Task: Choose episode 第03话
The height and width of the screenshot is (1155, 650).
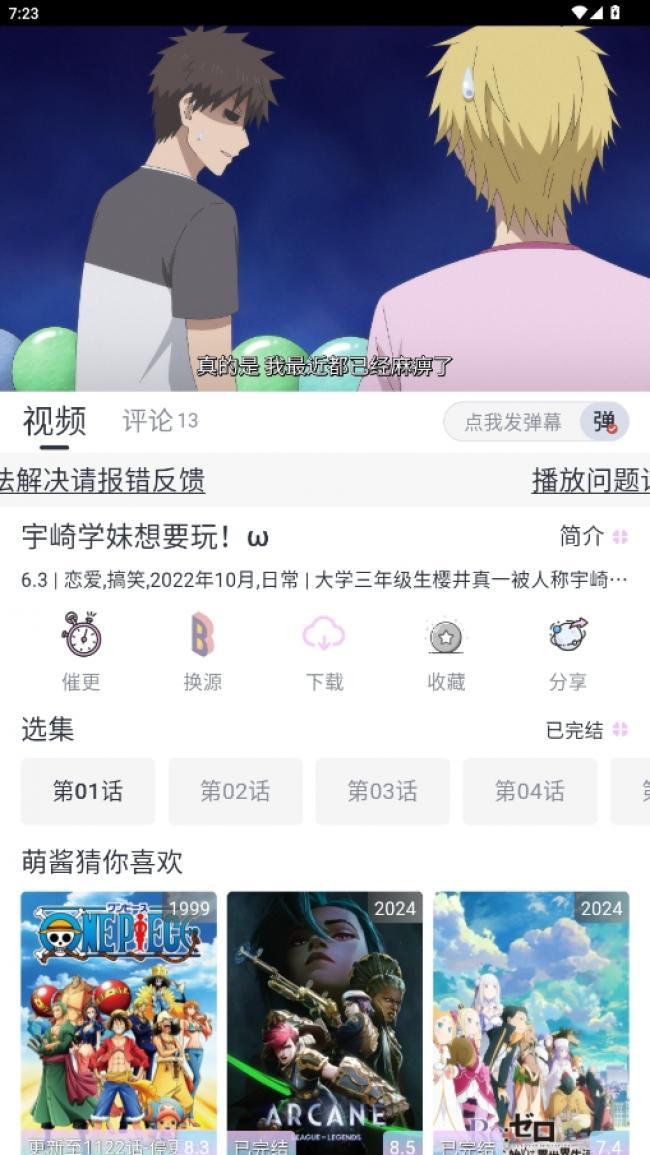Action: pyautogui.click(x=382, y=791)
